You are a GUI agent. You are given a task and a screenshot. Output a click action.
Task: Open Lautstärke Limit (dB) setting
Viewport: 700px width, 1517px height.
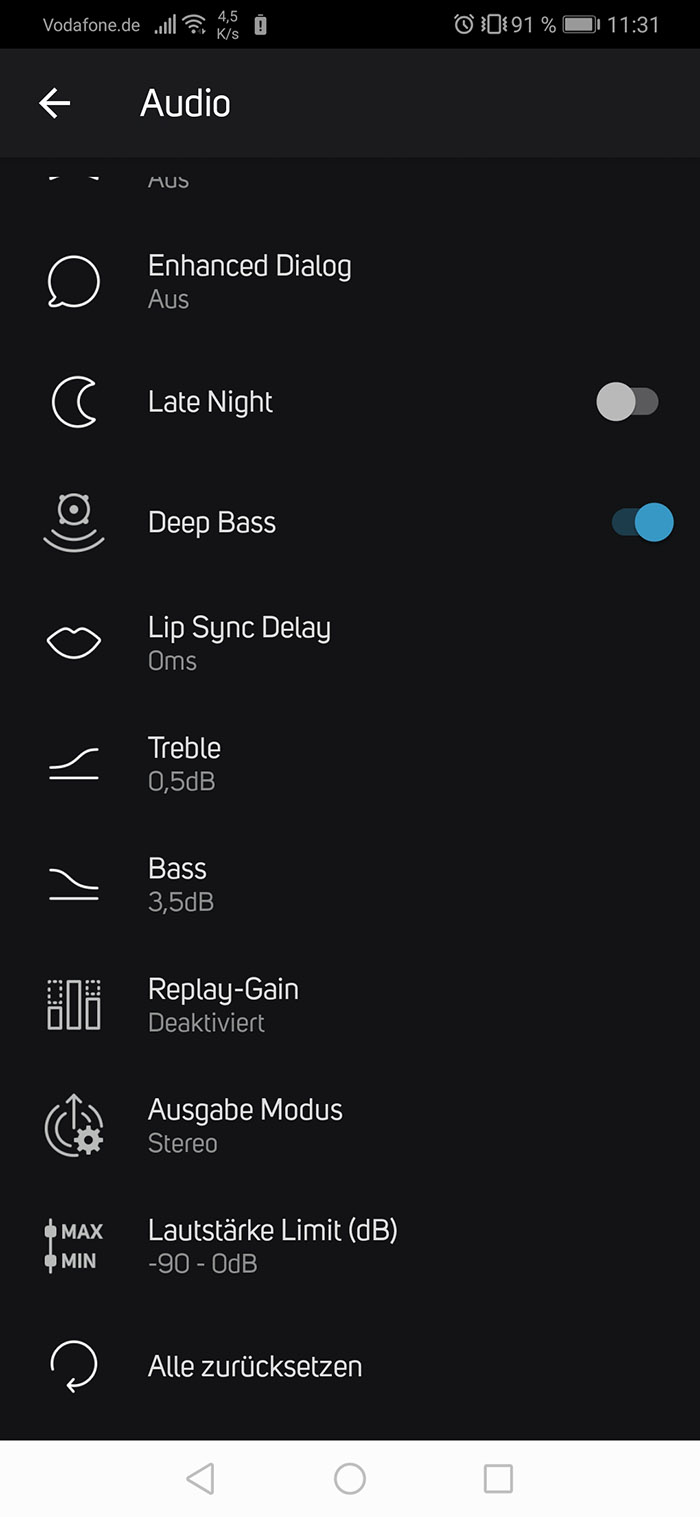point(350,1246)
